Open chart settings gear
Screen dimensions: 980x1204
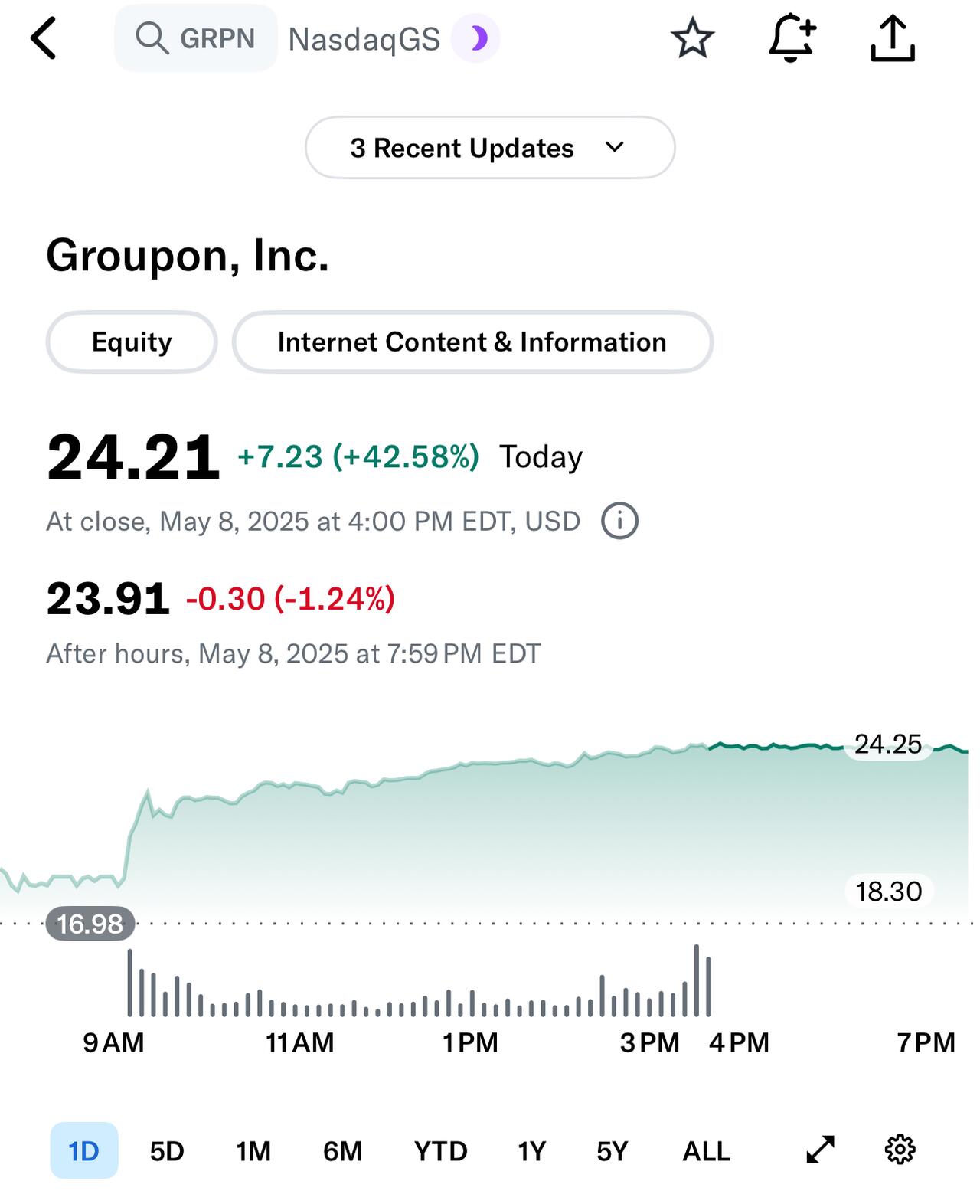(900, 1149)
